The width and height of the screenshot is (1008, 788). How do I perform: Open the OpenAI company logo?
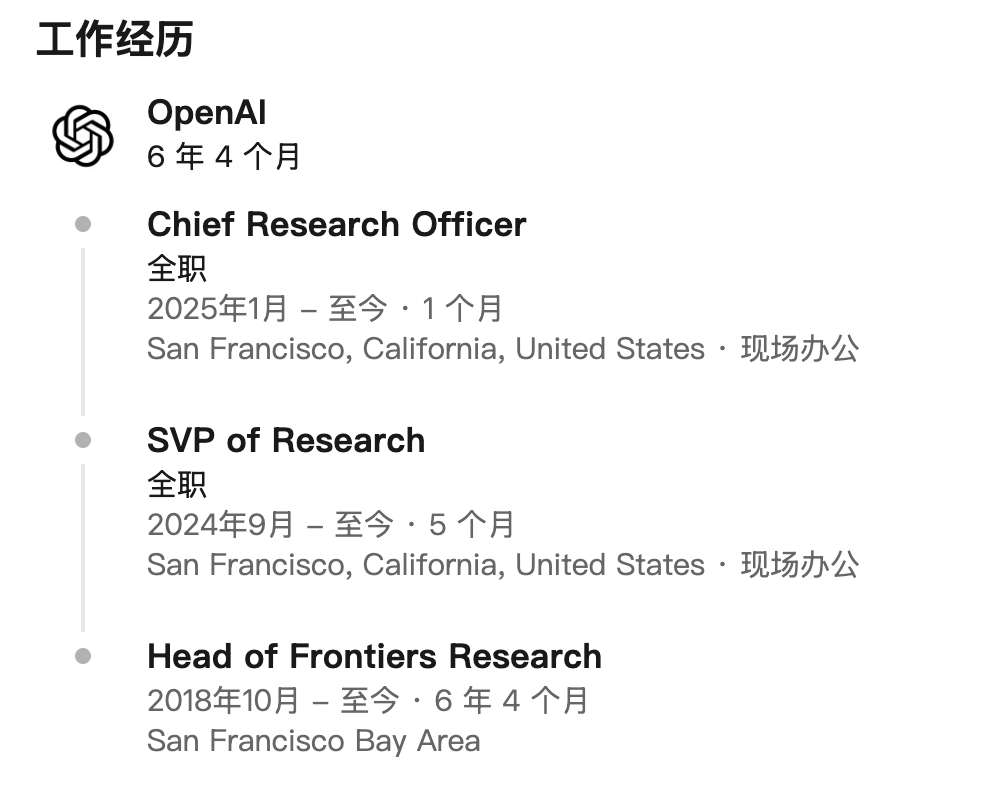click(82, 135)
